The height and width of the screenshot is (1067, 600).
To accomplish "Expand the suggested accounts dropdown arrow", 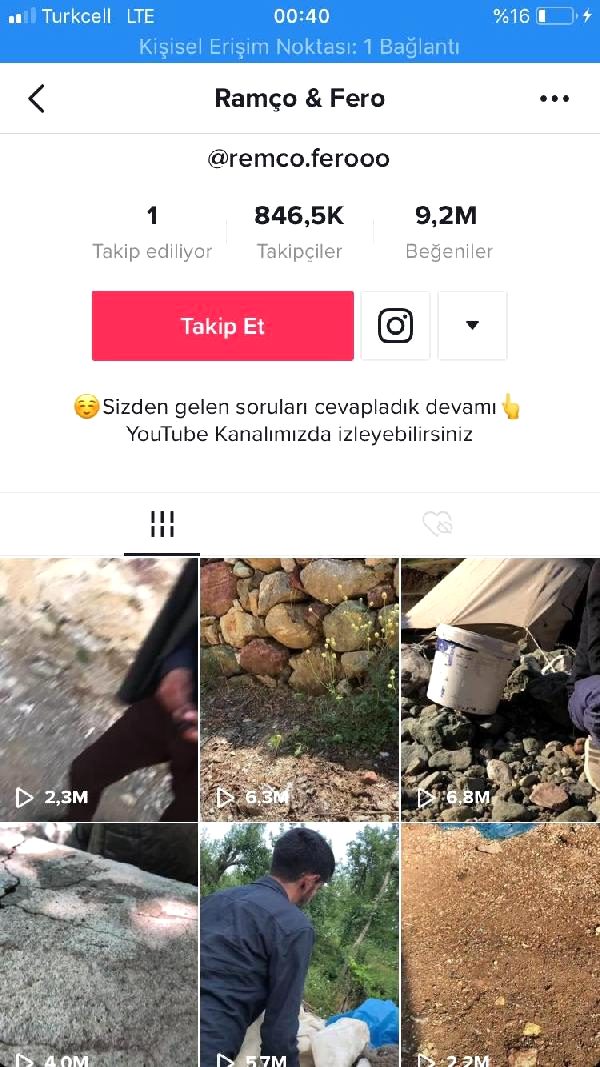I will click(x=472, y=326).
